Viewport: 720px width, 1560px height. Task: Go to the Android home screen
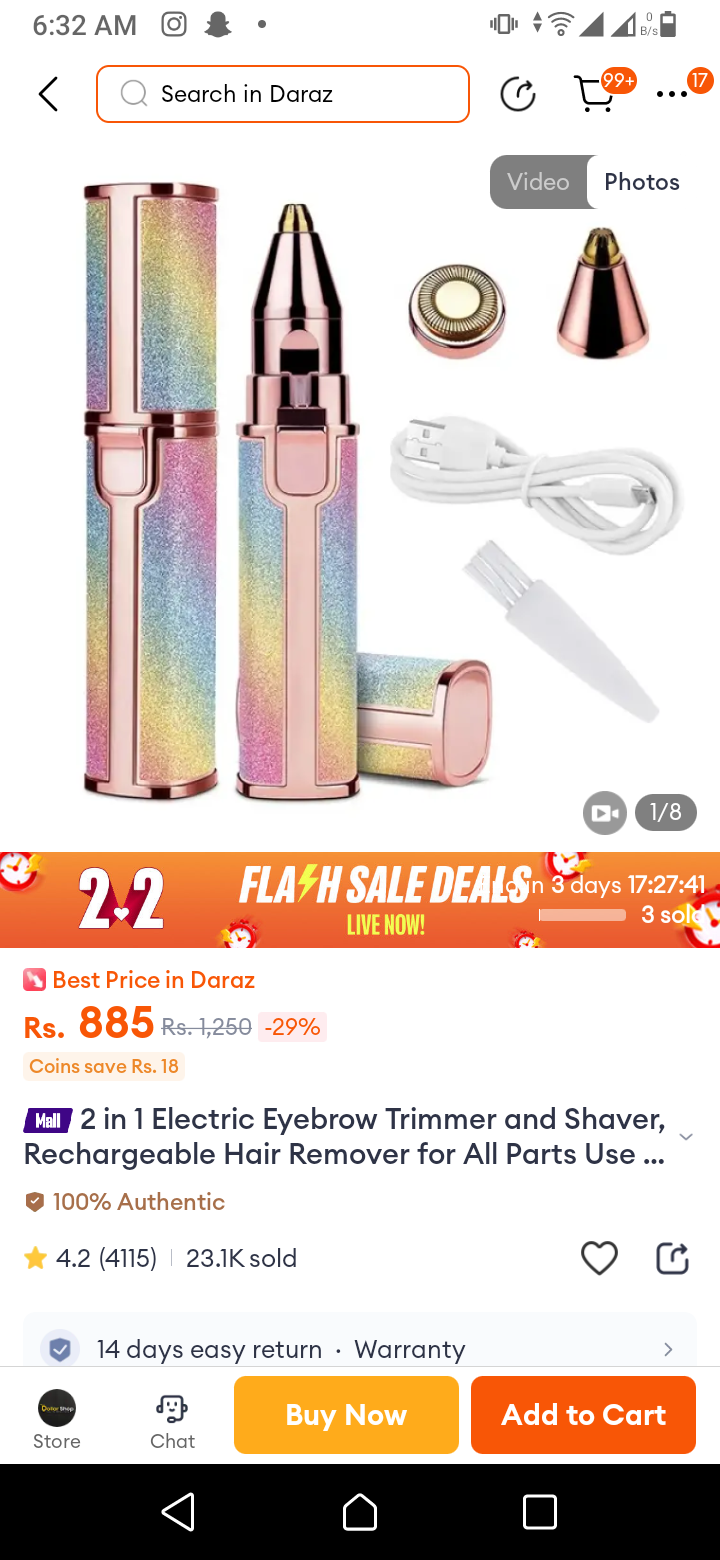tap(360, 1511)
